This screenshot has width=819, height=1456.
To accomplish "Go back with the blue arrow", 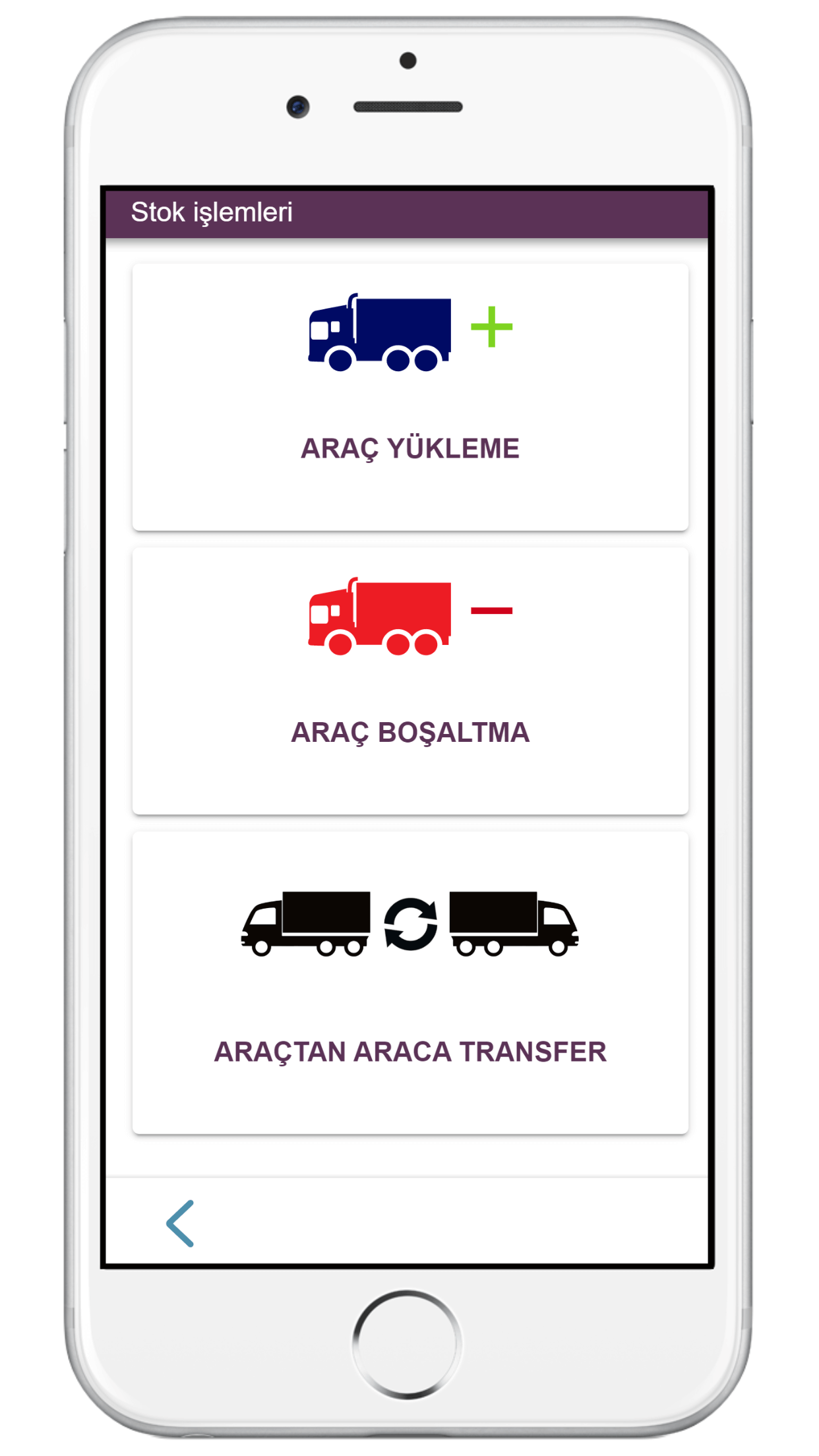I will coord(180,1223).
